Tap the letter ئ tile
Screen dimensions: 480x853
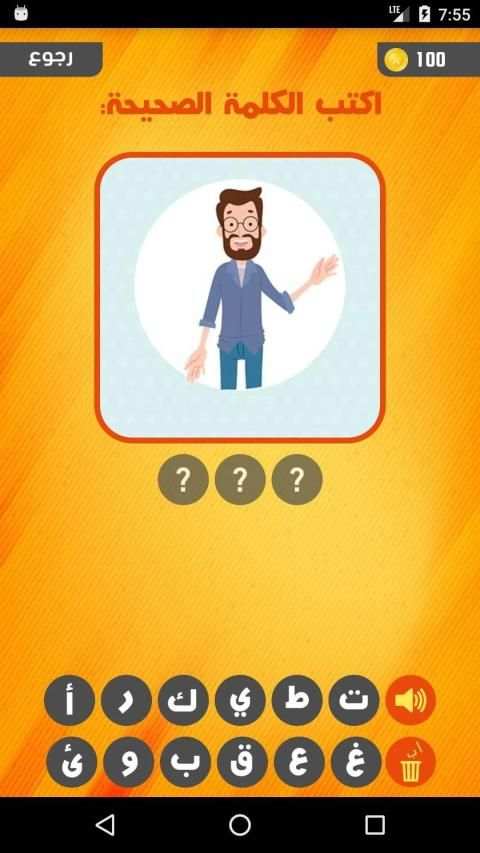pos(71,762)
